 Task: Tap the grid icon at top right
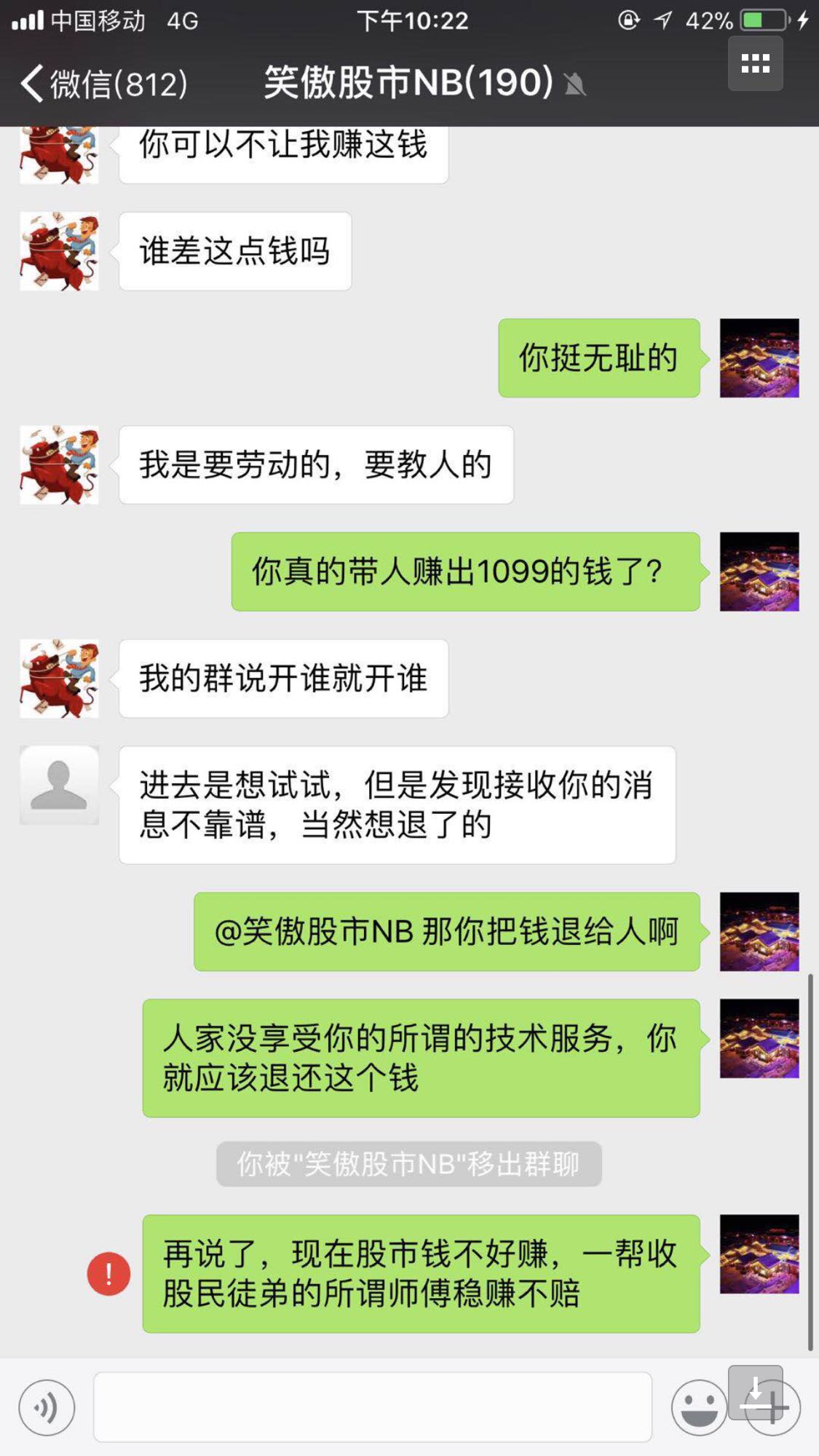(755, 64)
